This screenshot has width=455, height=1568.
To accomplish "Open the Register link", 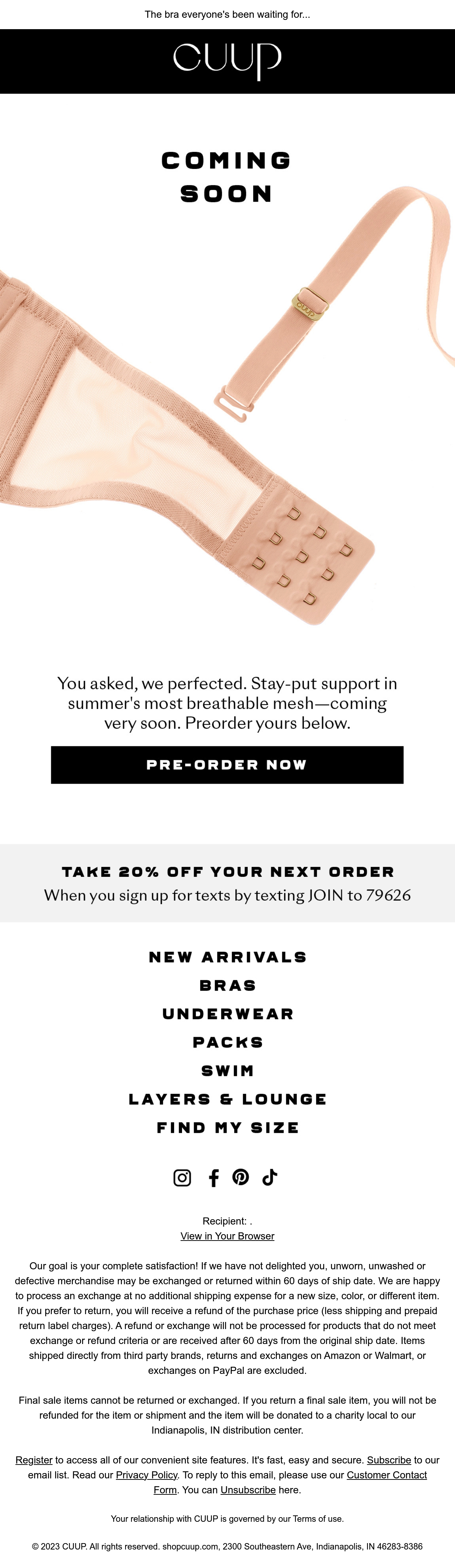I will pyautogui.click(x=34, y=1460).
